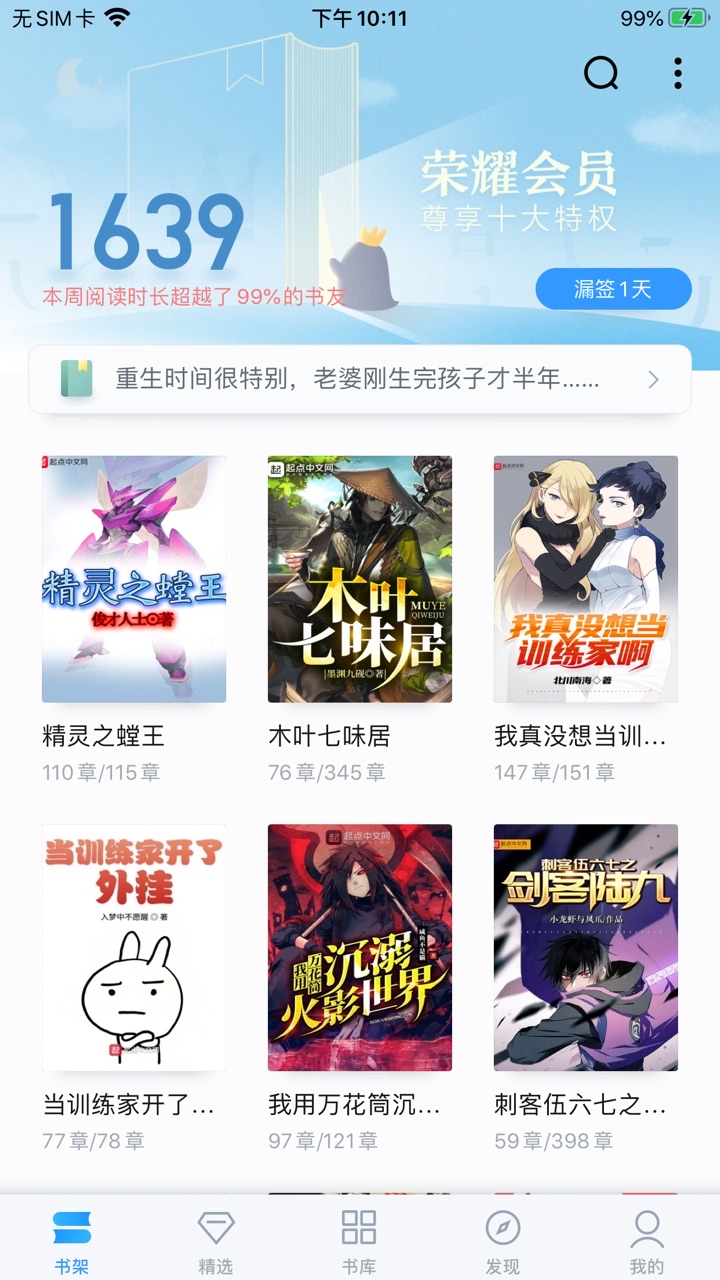
Task: Switch to the 精选 tab
Action: coord(216,1240)
